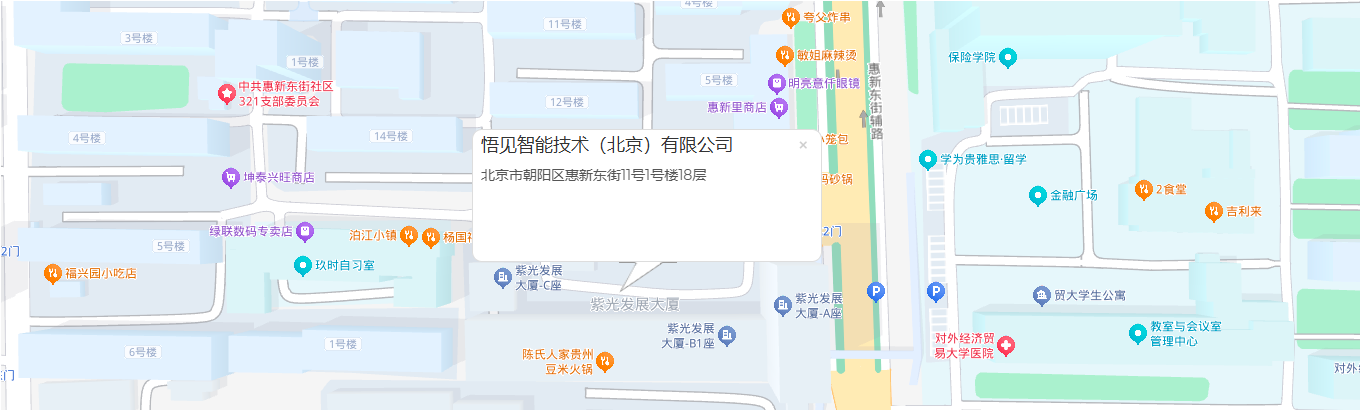Tap the 福兴园小吃店 marker
Viewport: 1360px width, 410px height.
[52, 272]
